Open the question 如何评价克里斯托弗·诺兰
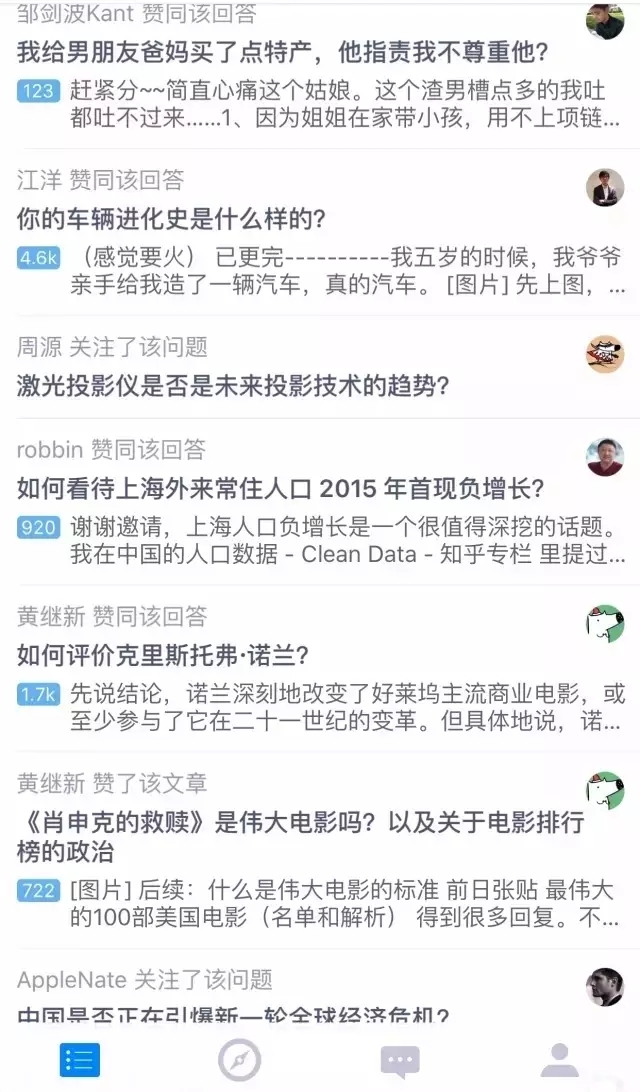 coord(163,655)
